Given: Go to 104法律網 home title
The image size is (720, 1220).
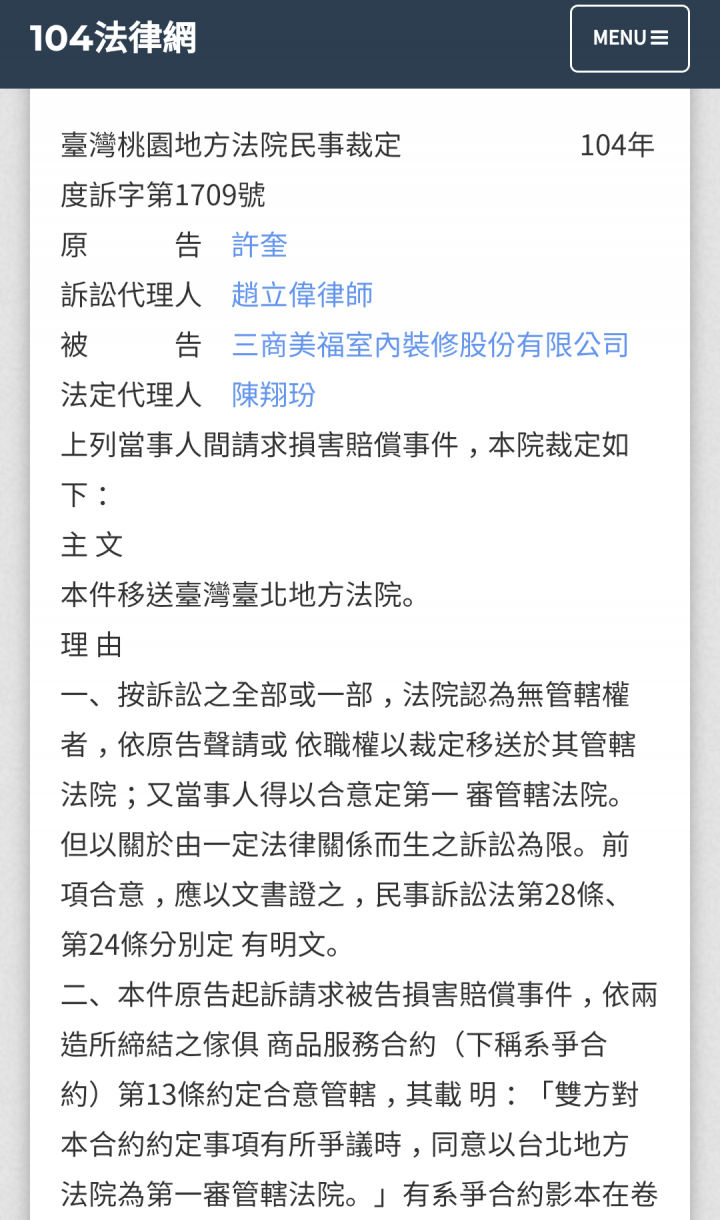Looking at the screenshot, I should (x=113, y=39).
